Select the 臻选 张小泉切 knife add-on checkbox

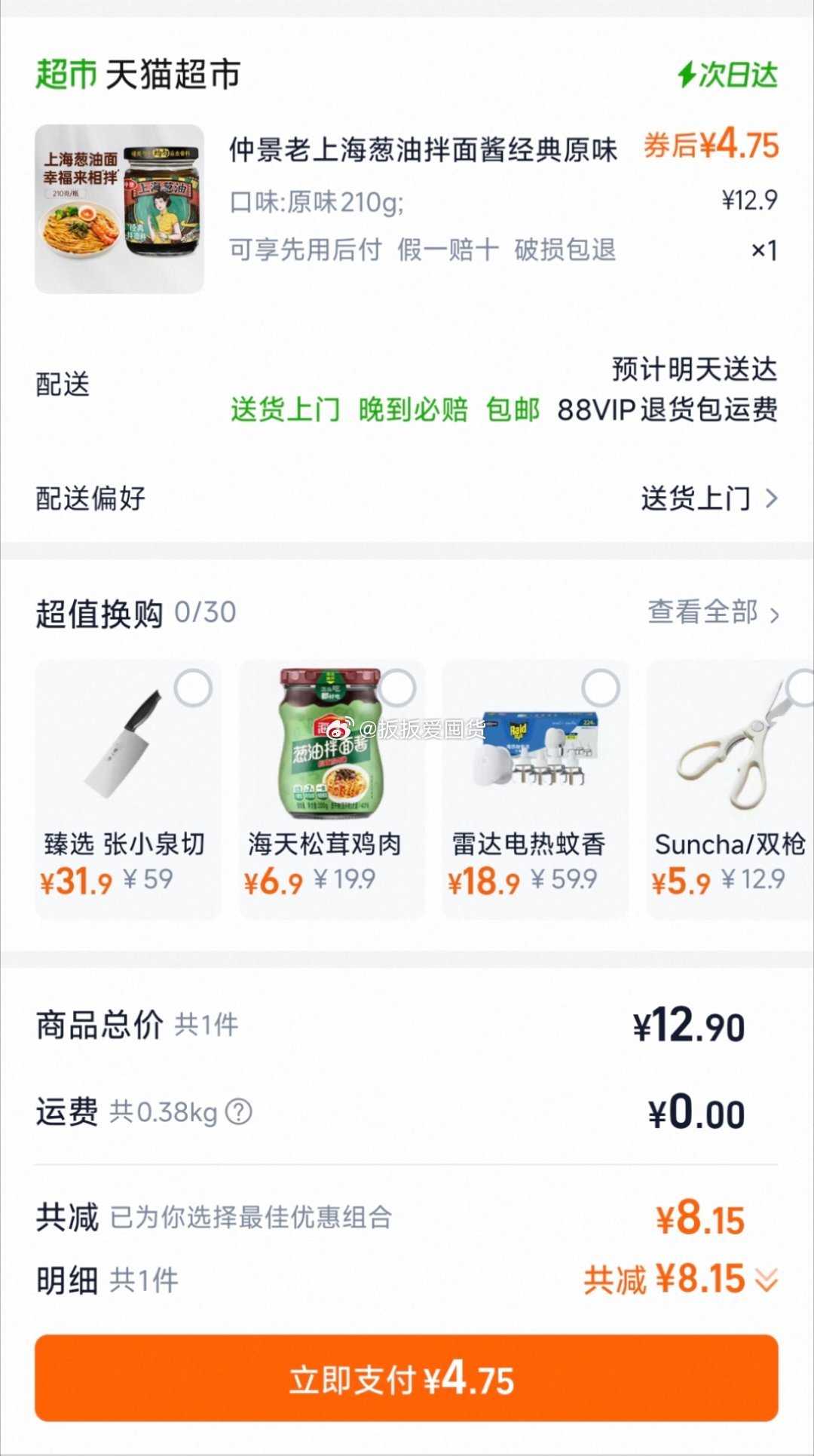pos(193,688)
